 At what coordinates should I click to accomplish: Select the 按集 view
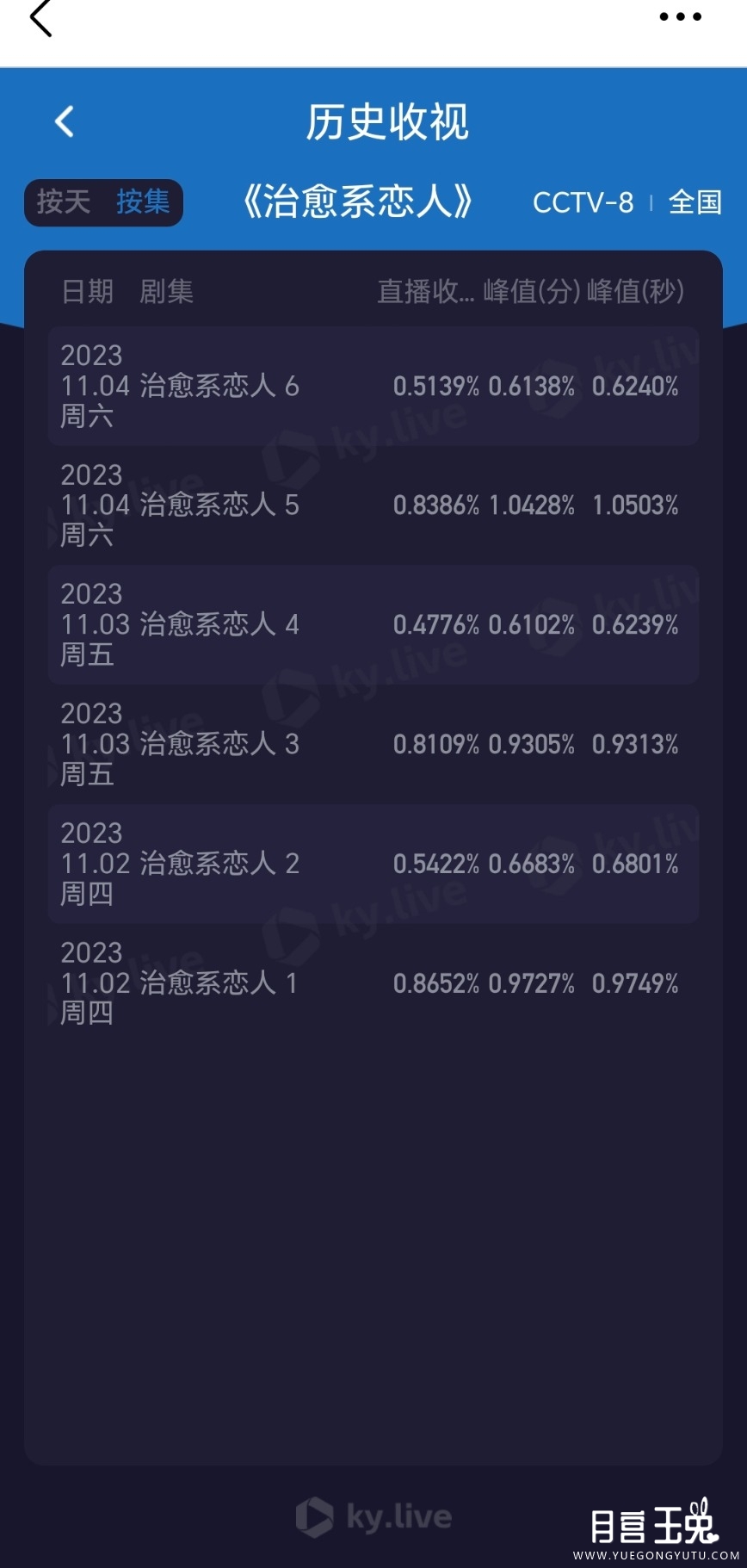(143, 202)
